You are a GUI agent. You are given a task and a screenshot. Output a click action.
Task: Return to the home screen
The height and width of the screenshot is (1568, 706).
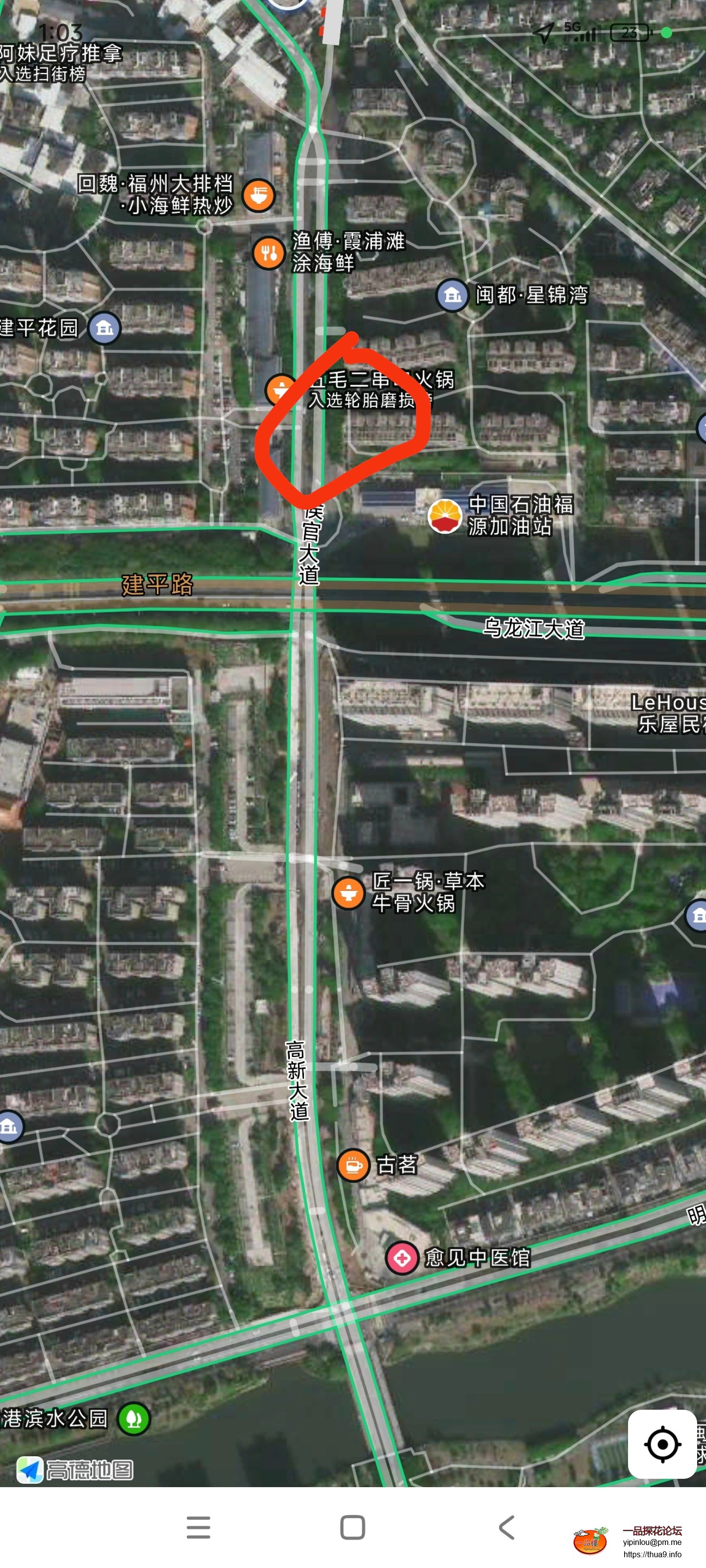[353, 1527]
